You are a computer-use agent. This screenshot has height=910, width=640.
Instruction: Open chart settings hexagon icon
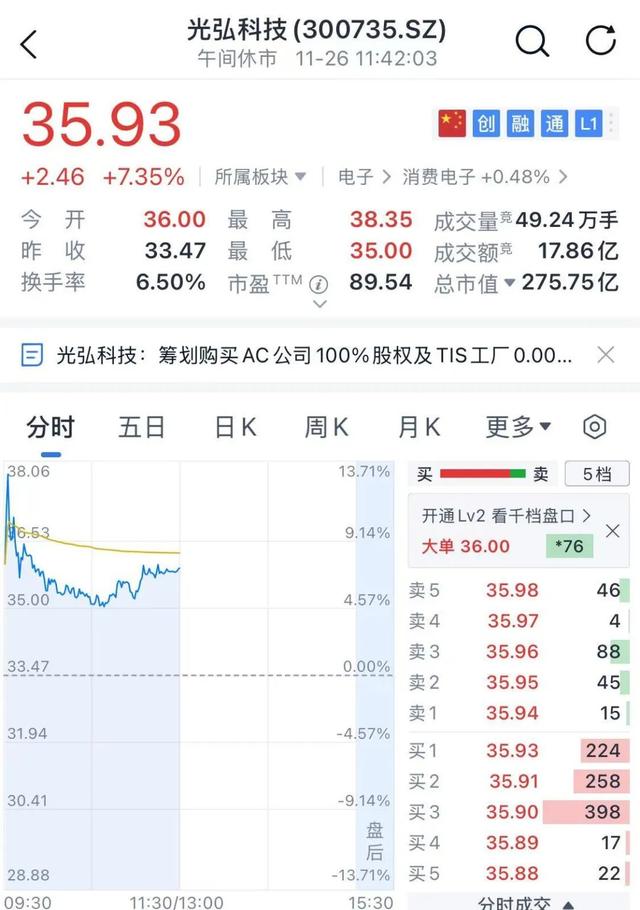click(594, 428)
